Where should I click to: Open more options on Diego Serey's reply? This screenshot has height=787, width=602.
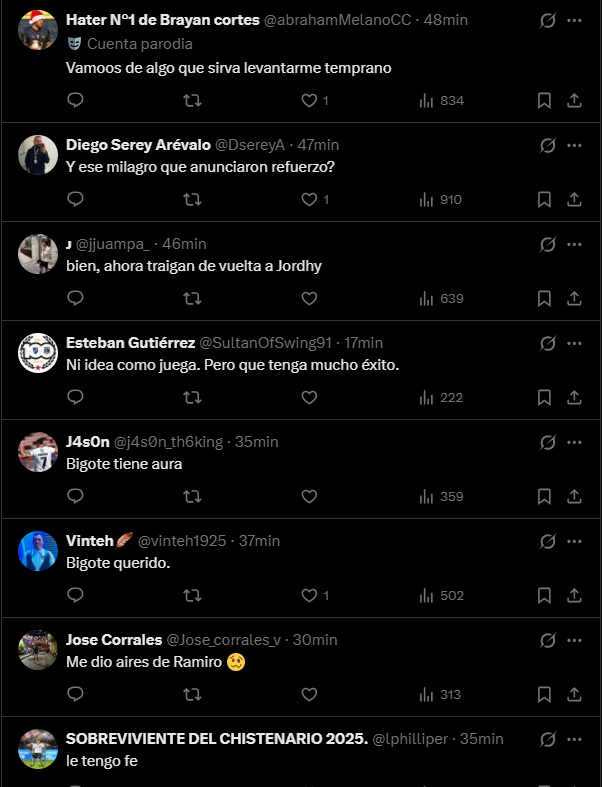click(574, 145)
